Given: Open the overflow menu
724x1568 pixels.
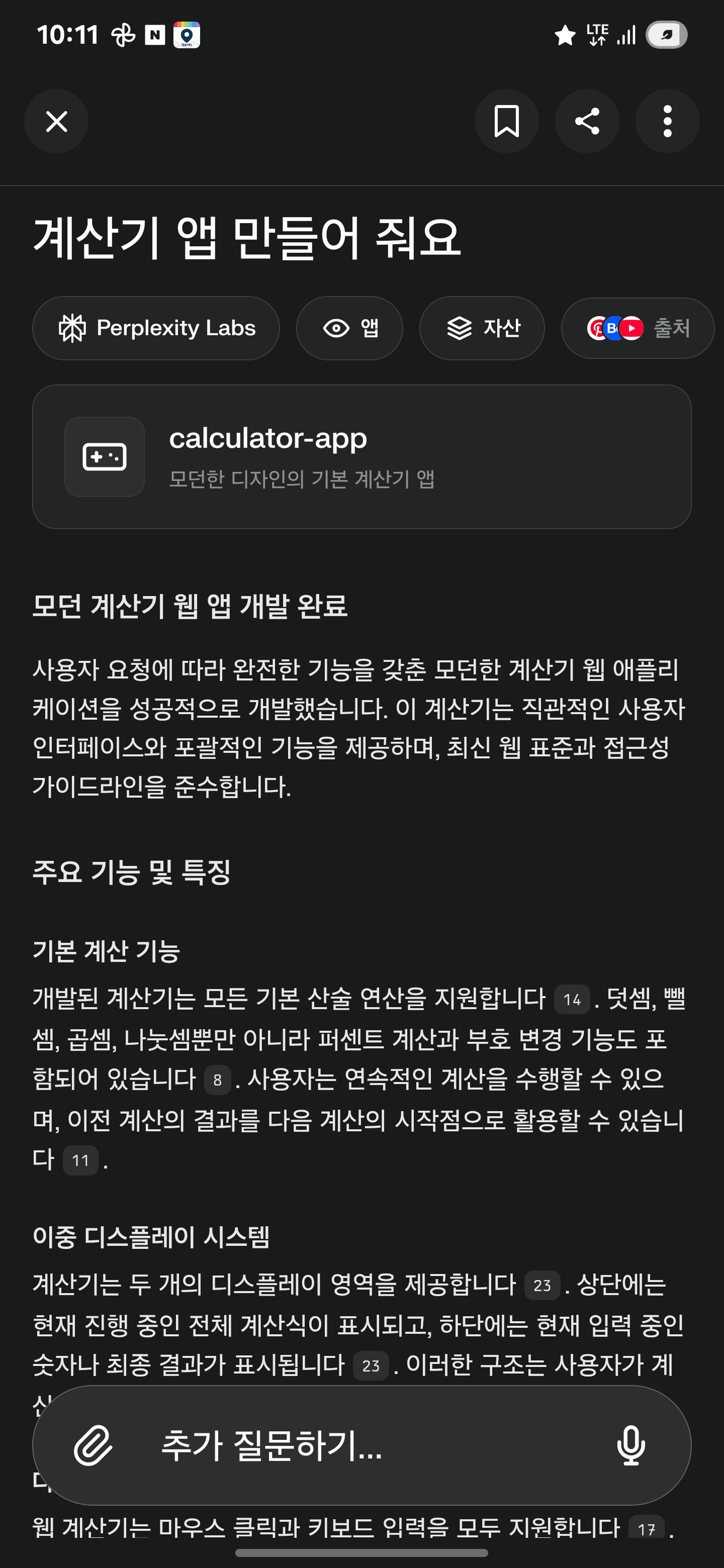Looking at the screenshot, I should [667, 122].
